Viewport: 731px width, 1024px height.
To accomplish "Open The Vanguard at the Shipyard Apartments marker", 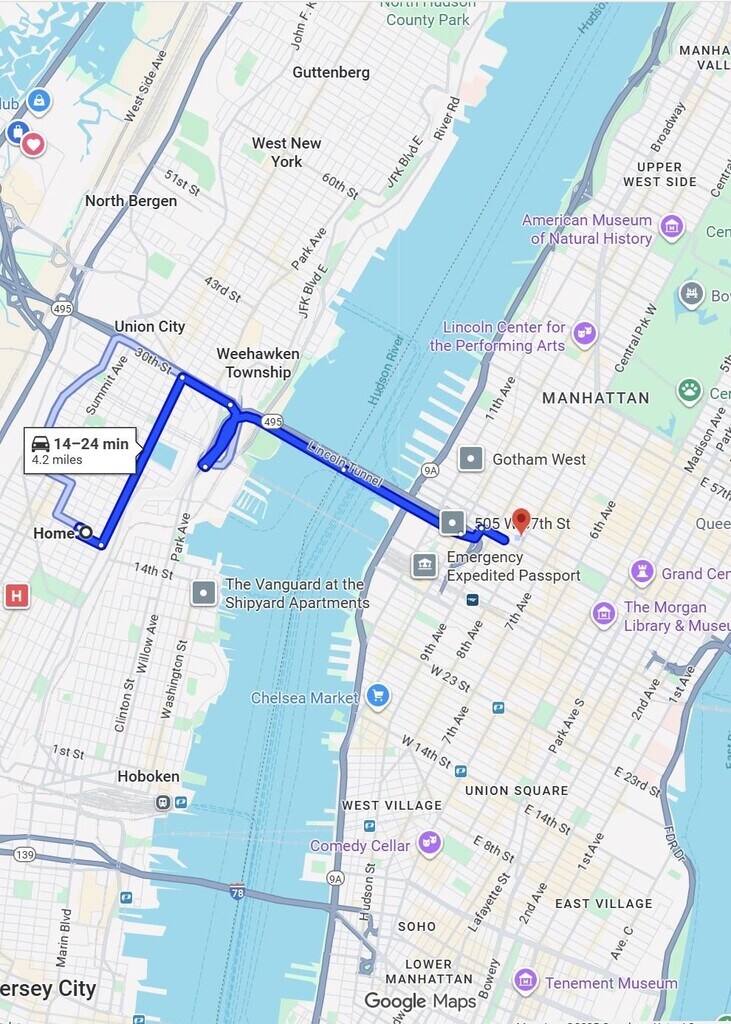I will pos(204,593).
